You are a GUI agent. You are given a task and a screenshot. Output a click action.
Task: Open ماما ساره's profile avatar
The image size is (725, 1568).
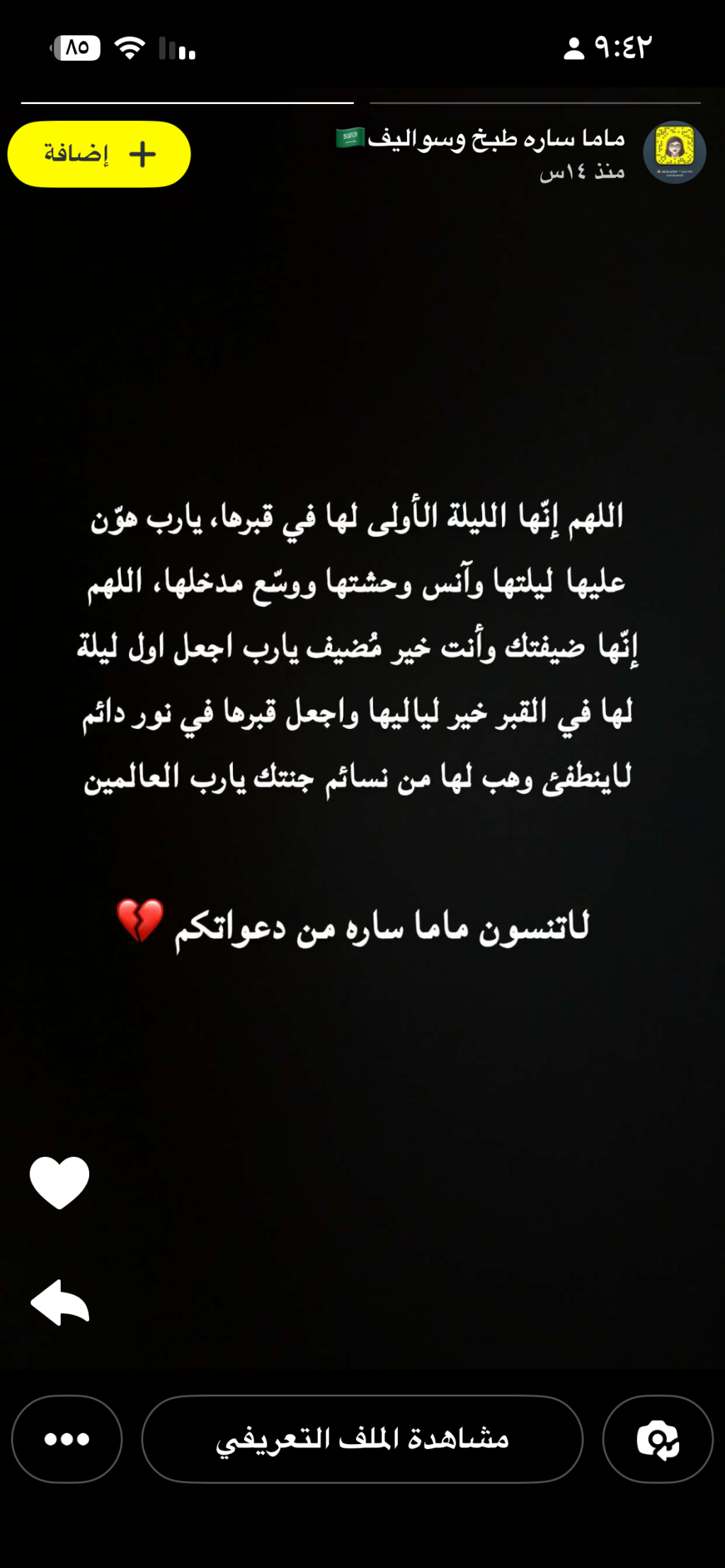[674, 152]
